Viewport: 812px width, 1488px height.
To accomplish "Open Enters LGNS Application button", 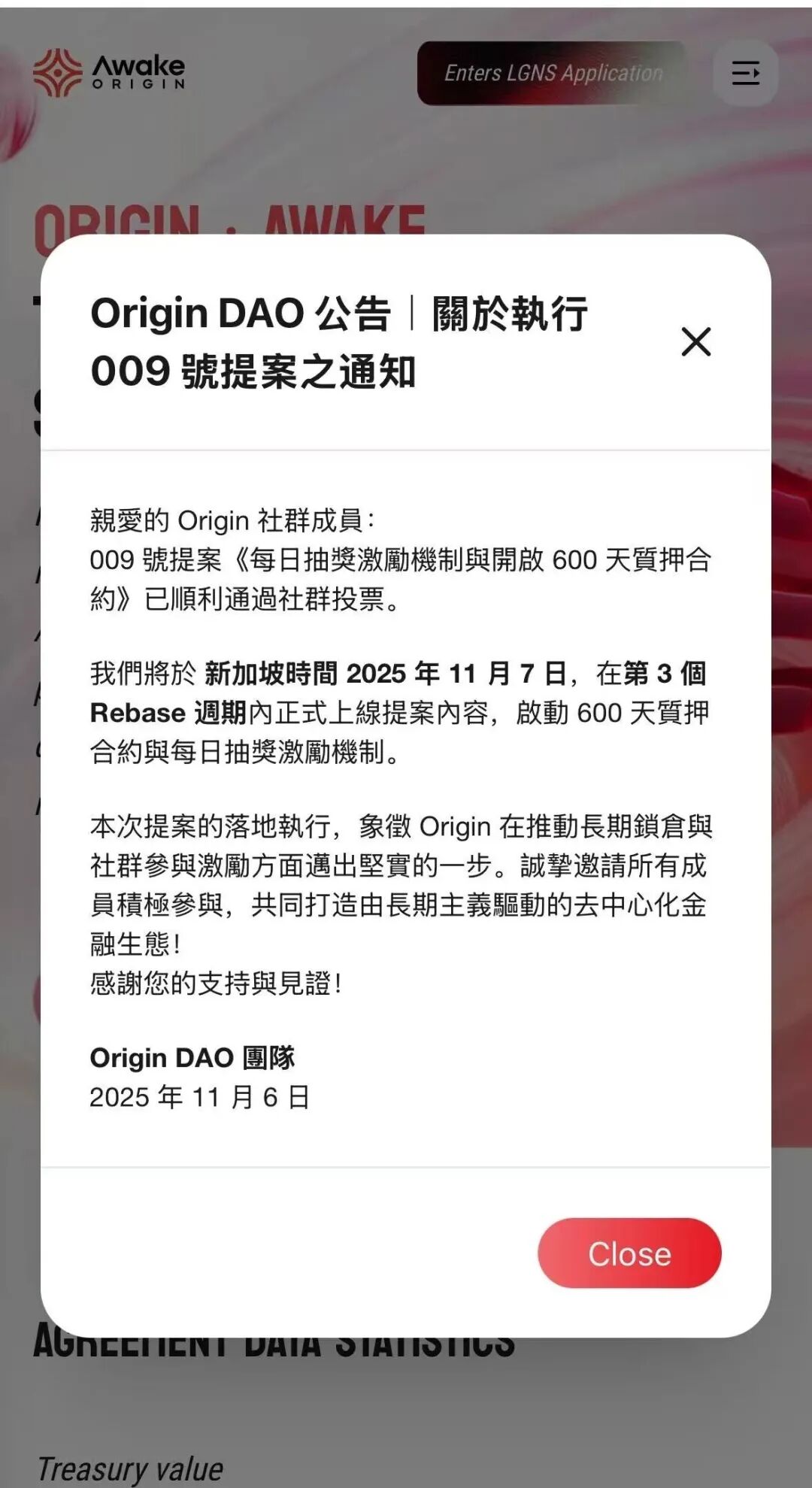I will tap(553, 73).
